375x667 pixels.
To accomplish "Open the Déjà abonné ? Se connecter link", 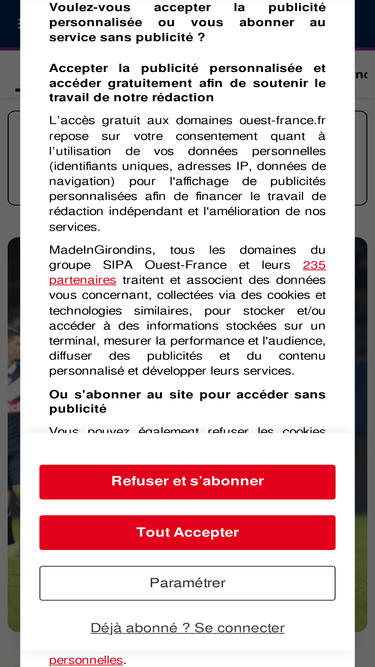I will [188, 628].
